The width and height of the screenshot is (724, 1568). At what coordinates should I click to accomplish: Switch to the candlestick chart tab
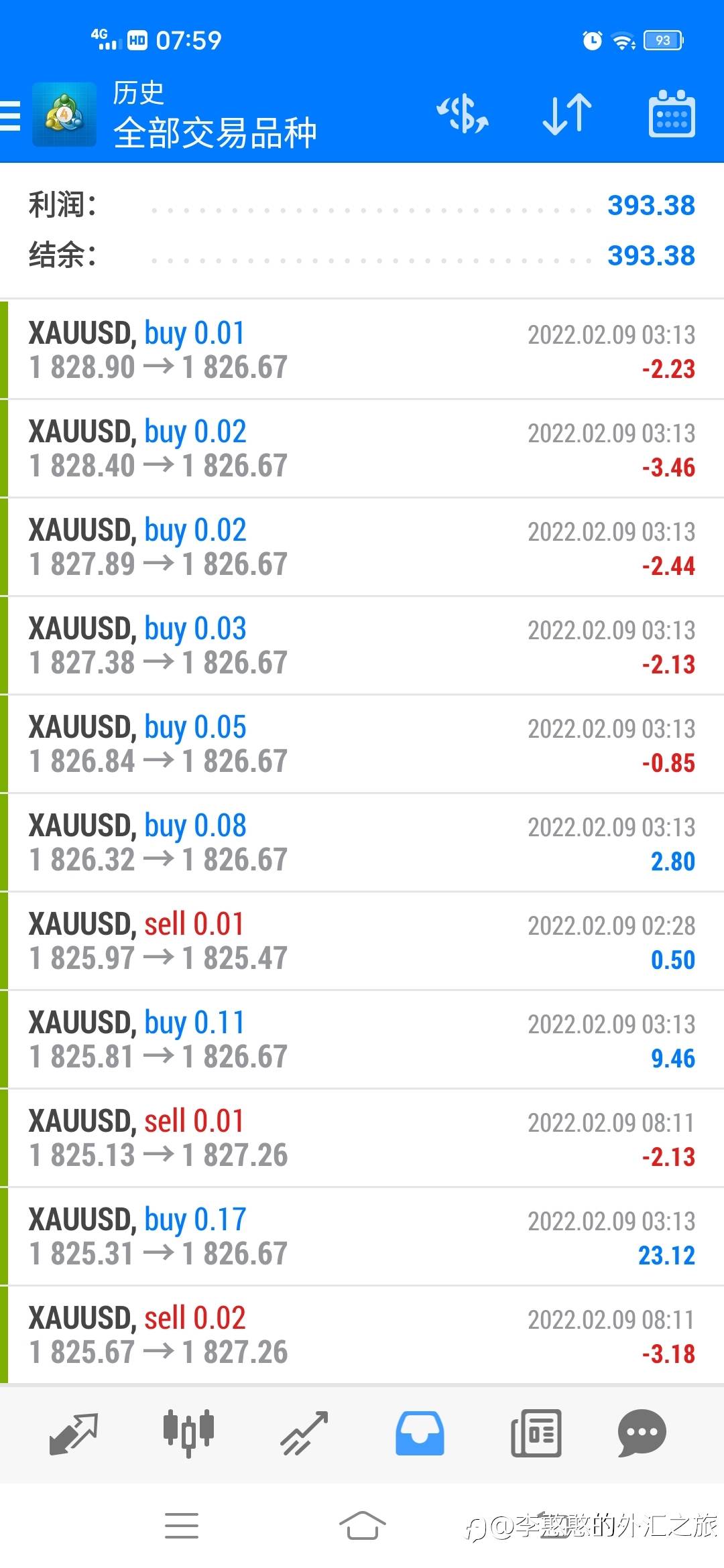(x=188, y=1433)
